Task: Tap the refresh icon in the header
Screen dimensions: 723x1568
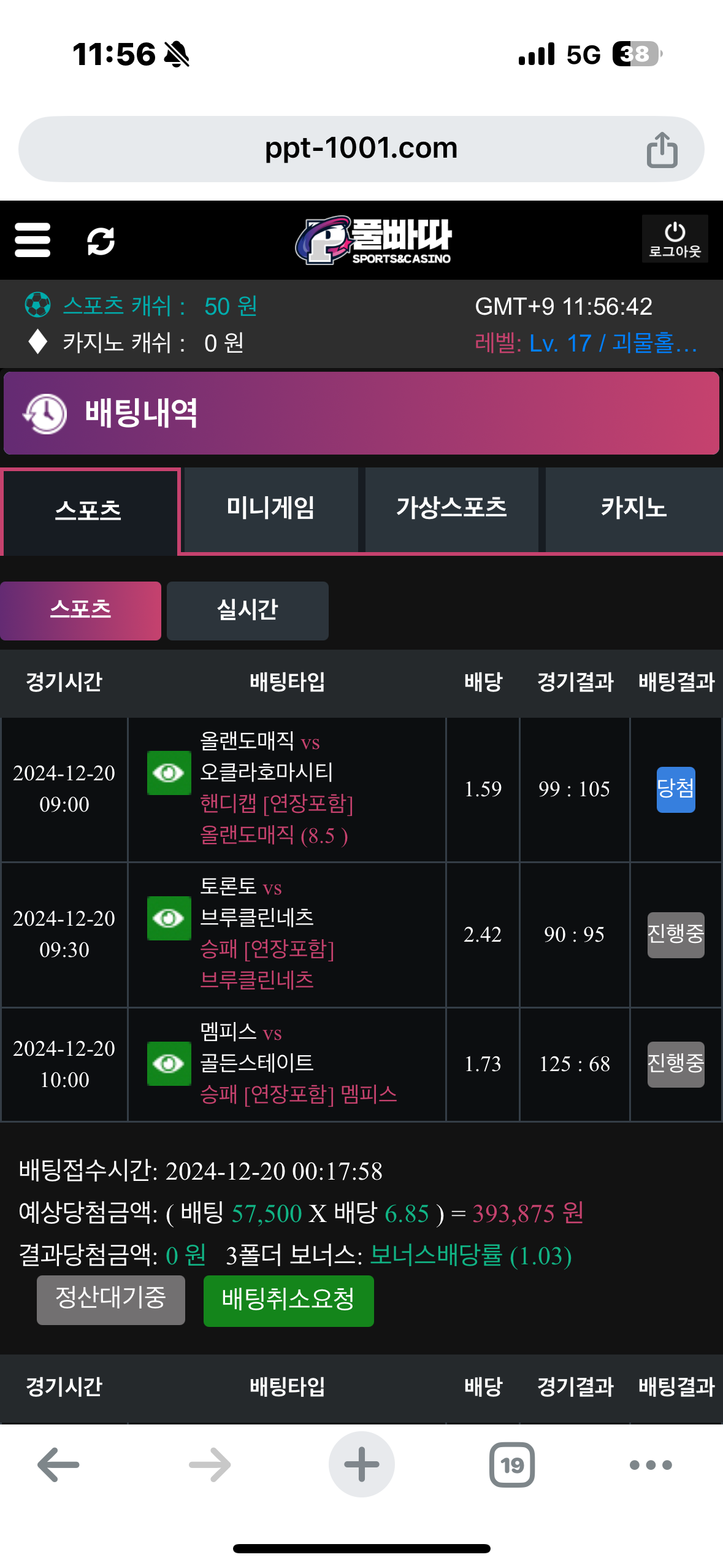Action: point(101,240)
